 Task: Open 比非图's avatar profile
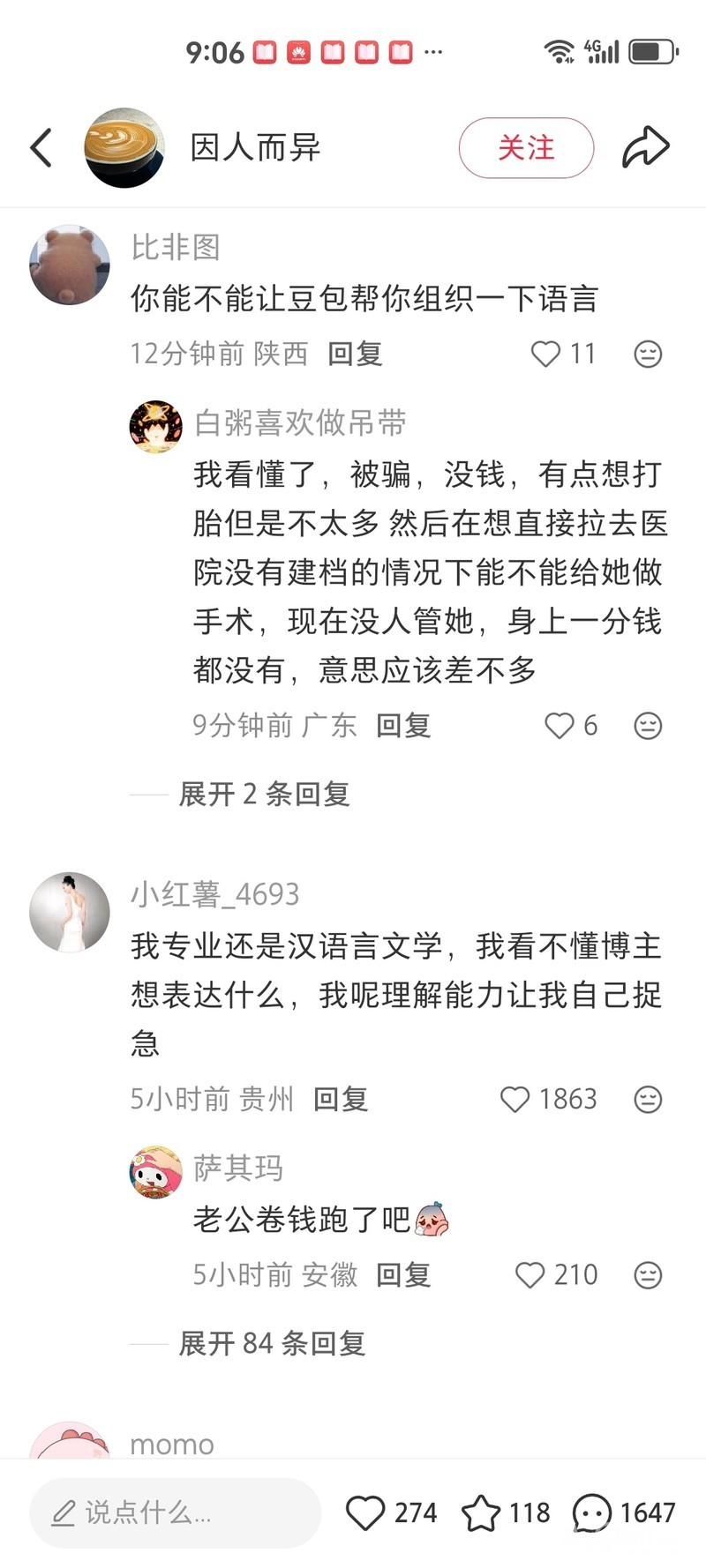70,265
